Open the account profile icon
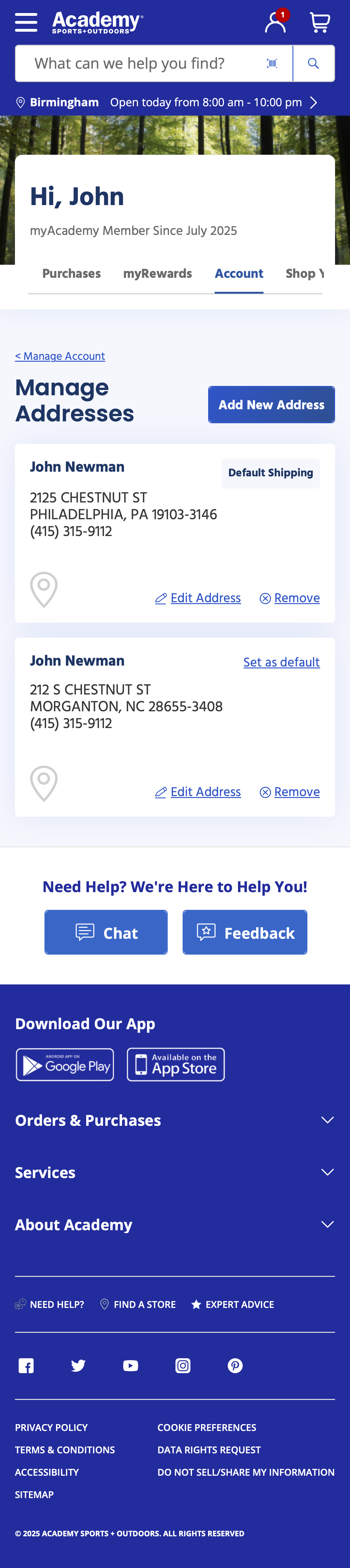This screenshot has width=350, height=1568. coord(275,22)
